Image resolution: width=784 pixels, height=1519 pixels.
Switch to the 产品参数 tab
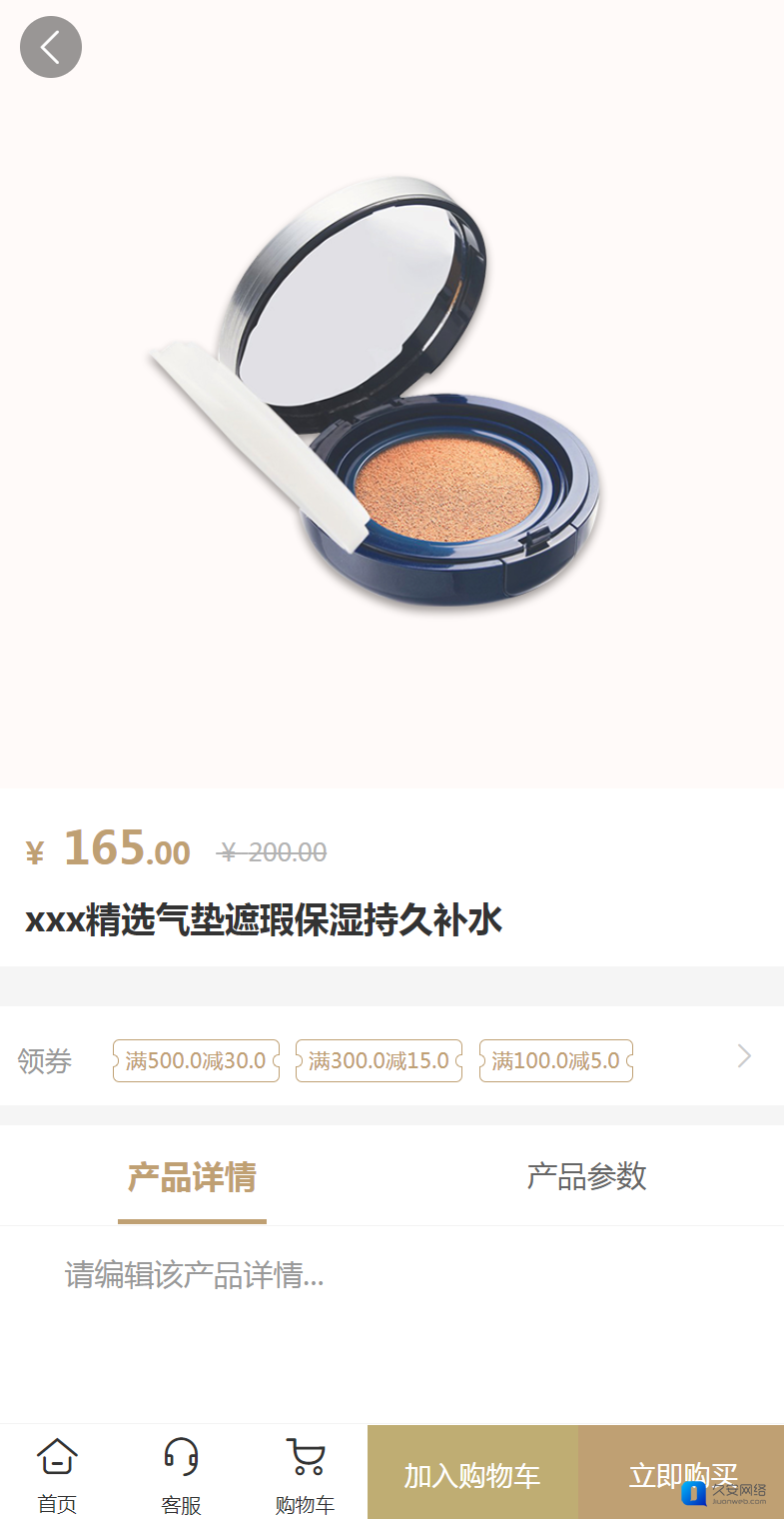[586, 1177]
